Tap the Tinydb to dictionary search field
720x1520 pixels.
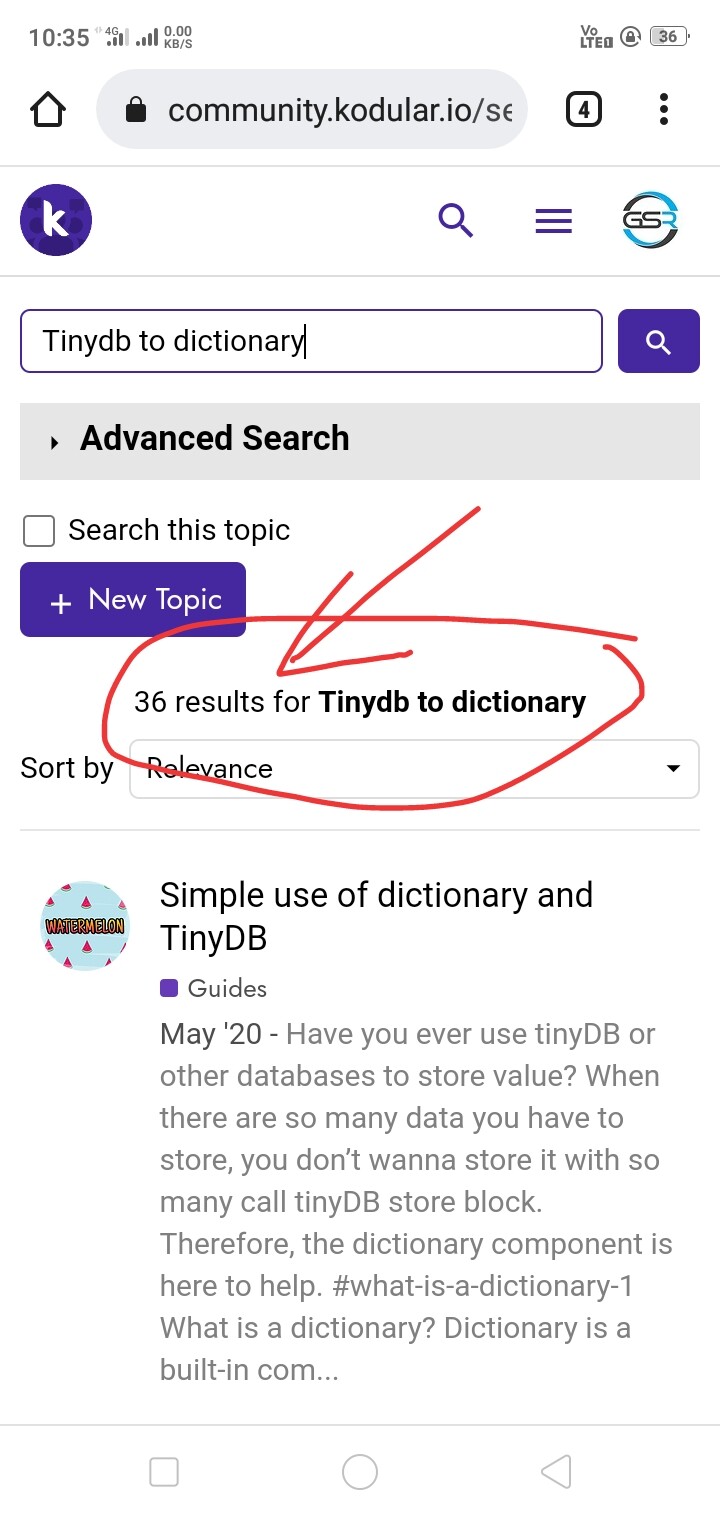point(310,342)
